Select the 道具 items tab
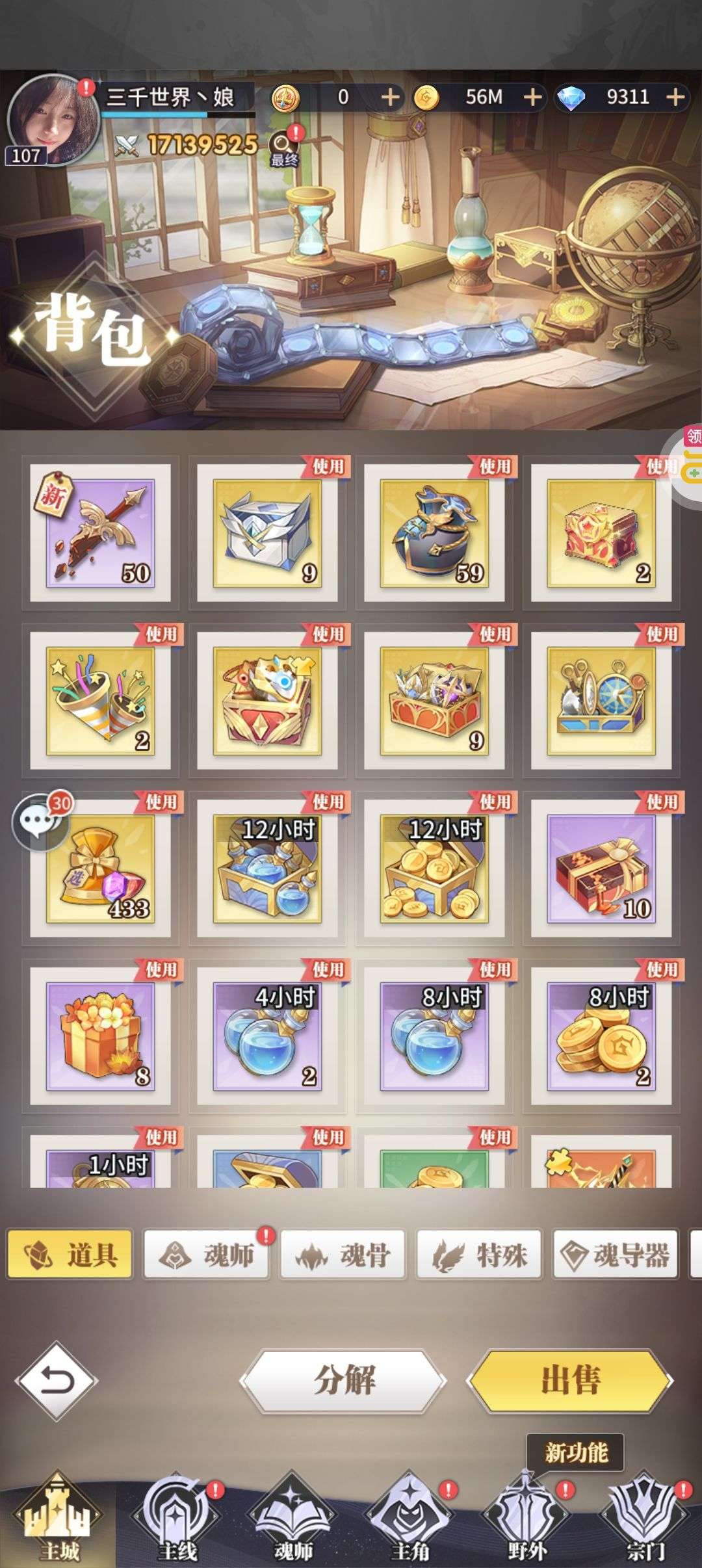 [x=70, y=1255]
